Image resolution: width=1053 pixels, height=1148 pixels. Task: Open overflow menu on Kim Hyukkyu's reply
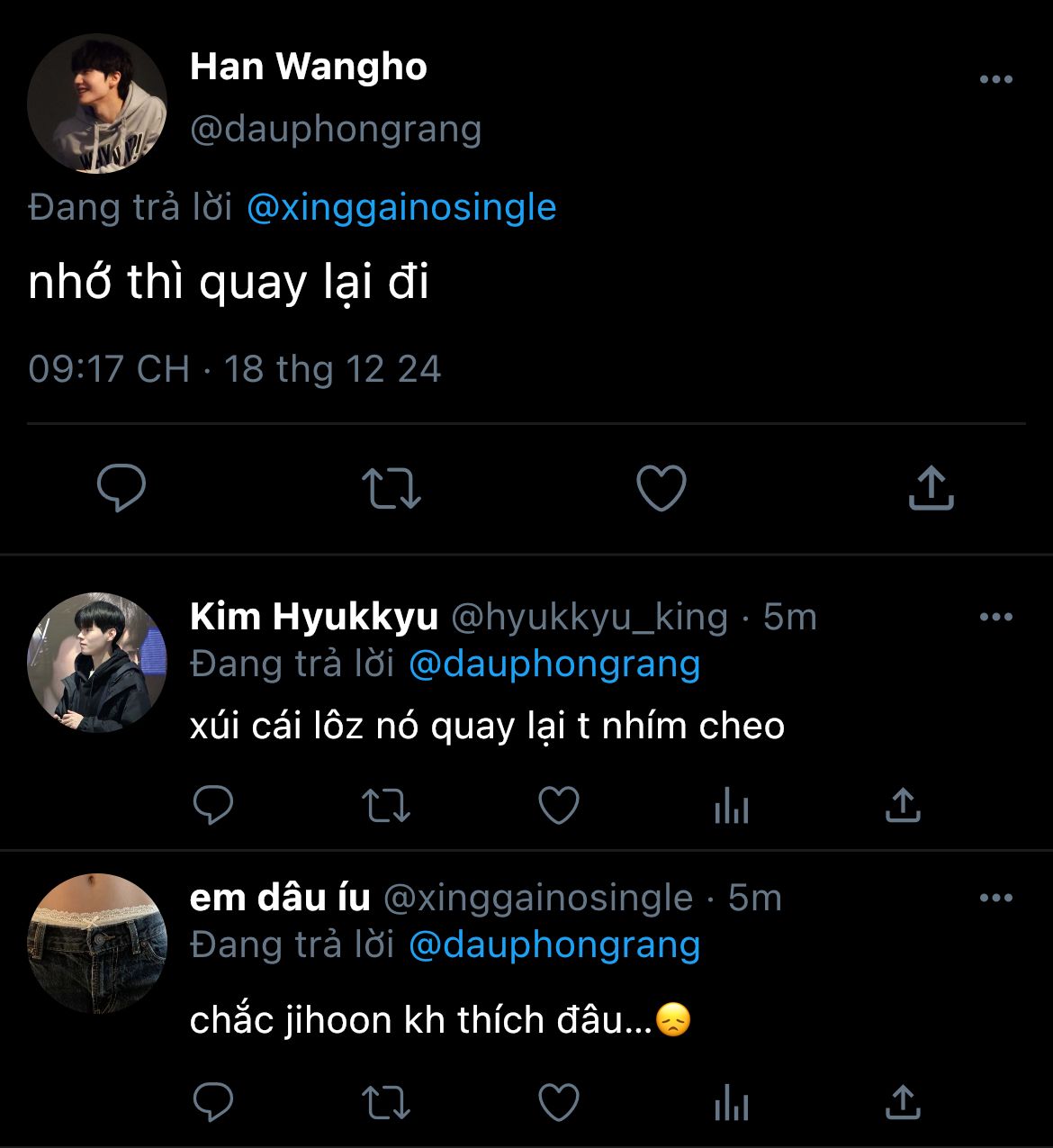click(x=995, y=617)
